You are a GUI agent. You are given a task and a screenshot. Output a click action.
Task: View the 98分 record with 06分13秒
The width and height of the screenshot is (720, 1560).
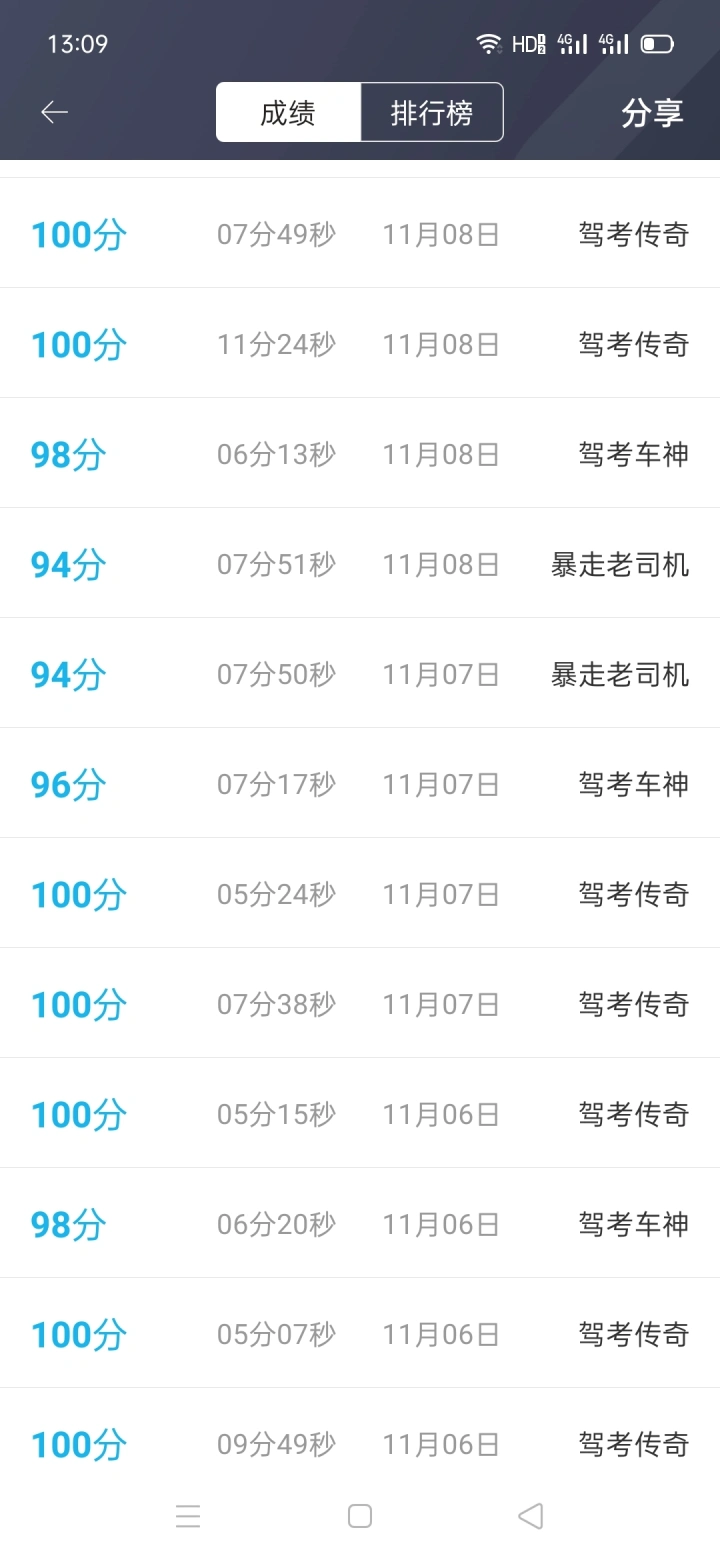pyautogui.click(x=360, y=454)
